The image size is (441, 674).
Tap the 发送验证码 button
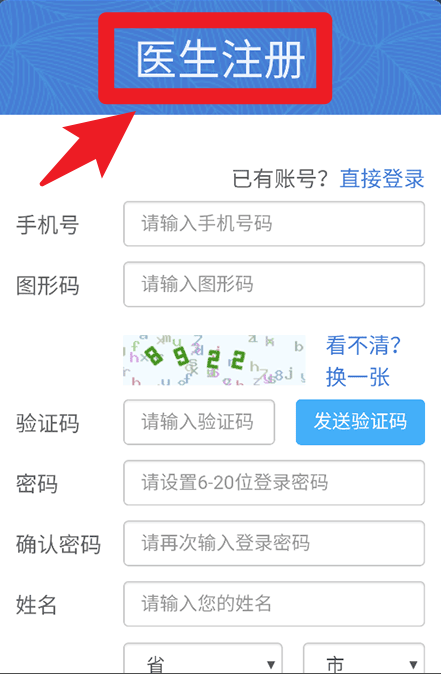pyautogui.click(x=360, y=422)
